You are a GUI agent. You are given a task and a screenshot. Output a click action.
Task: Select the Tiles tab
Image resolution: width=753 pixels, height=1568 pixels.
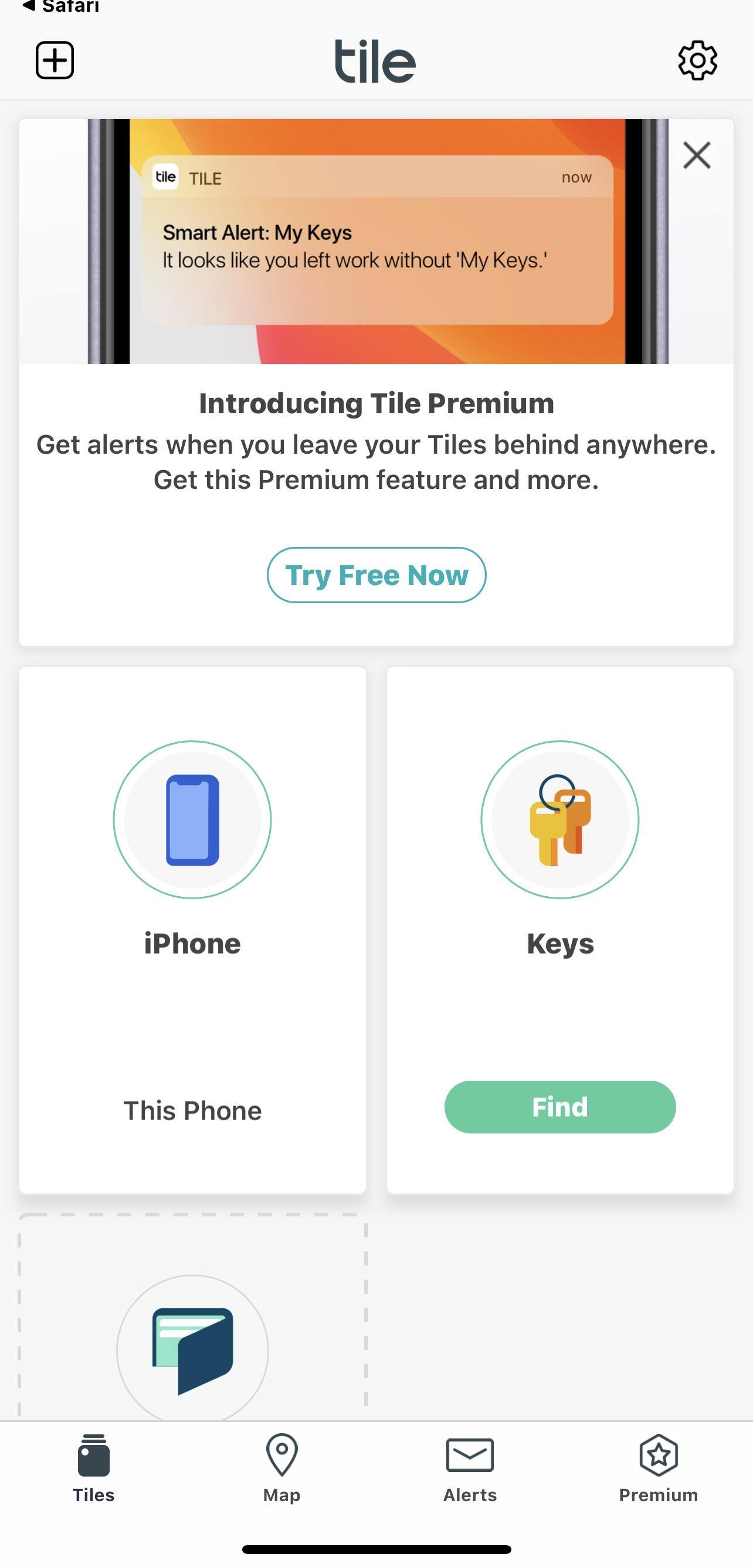tap(94, 1468)
